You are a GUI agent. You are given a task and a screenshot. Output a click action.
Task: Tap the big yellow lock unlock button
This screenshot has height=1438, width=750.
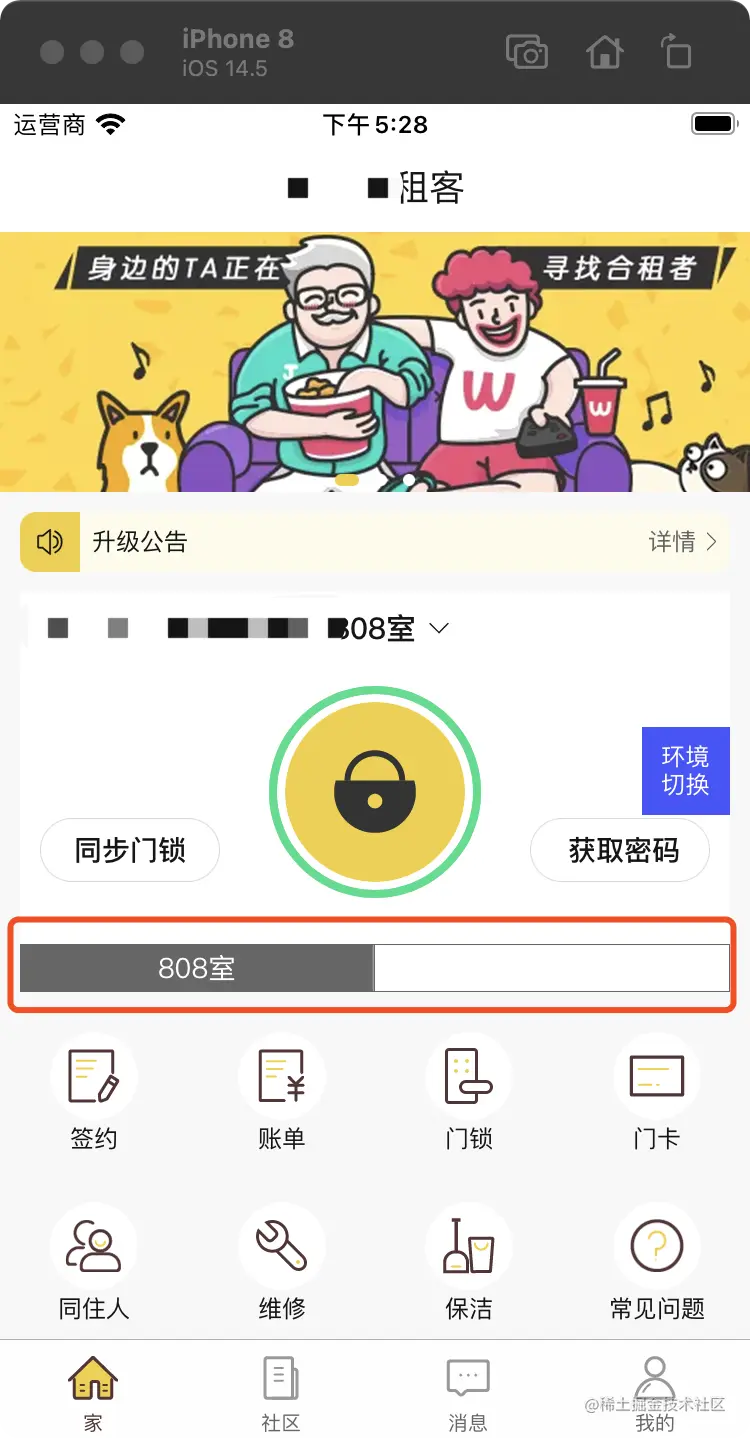click(375, 792)
